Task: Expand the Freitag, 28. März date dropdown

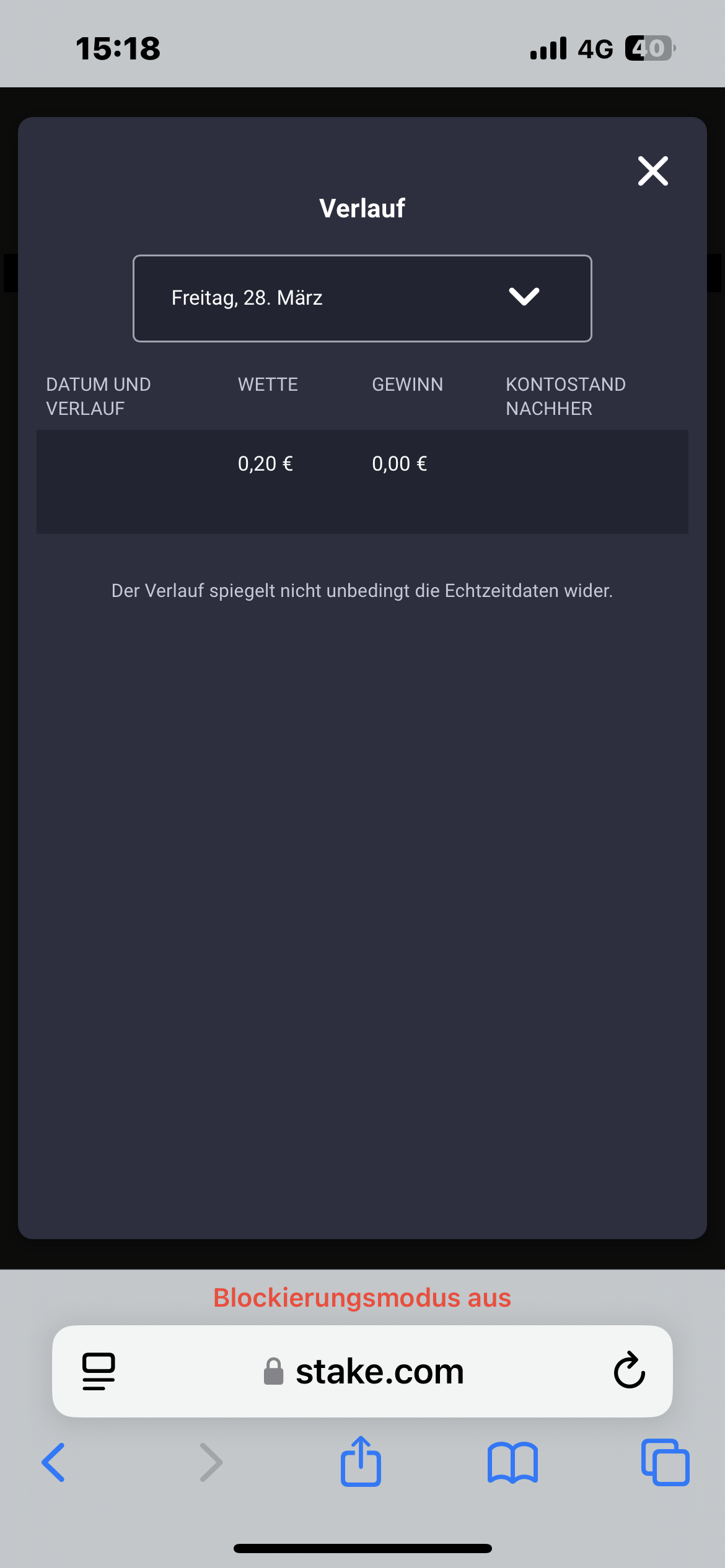Action: pyautogui.click(x=362, y=298)
